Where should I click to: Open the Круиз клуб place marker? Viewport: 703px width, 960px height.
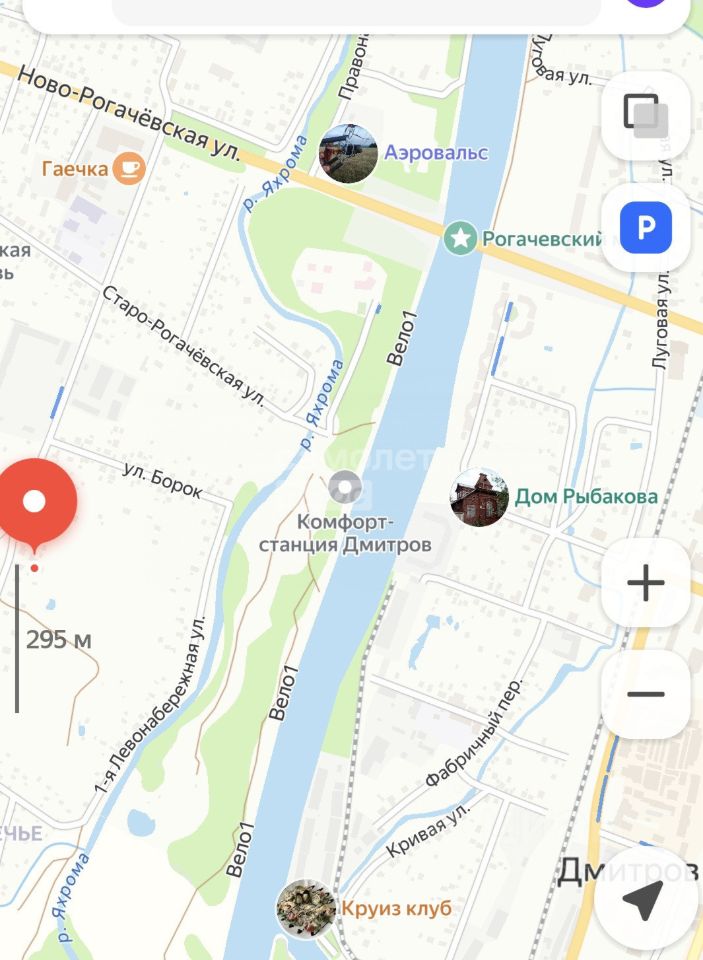pyautogui.click(x=305, y=908)
